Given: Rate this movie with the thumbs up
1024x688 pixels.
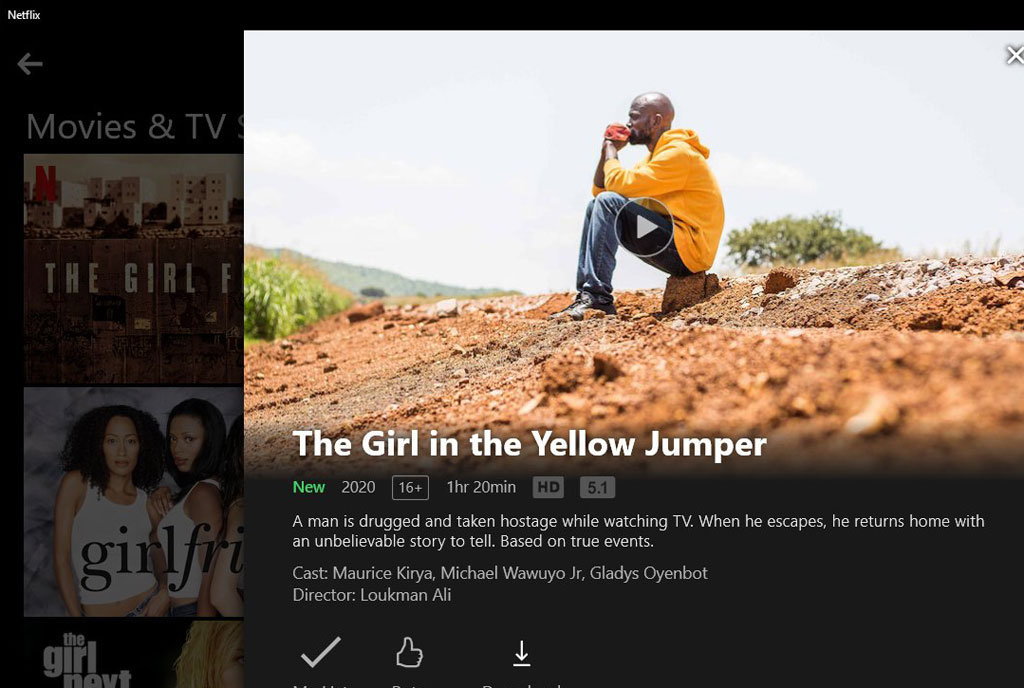Looking at the screenshot, I should click(409, 653).
